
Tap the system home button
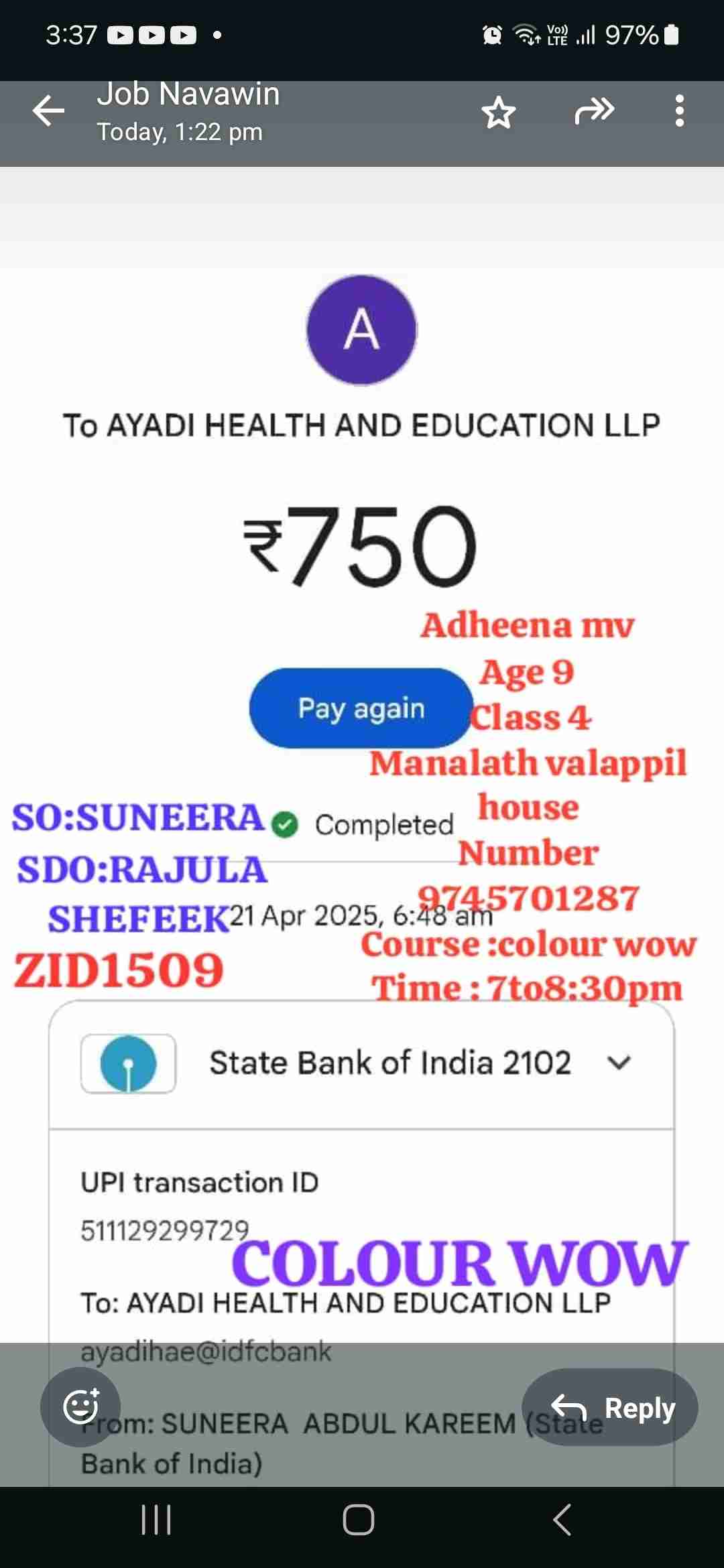click(x=359, y=1520)
